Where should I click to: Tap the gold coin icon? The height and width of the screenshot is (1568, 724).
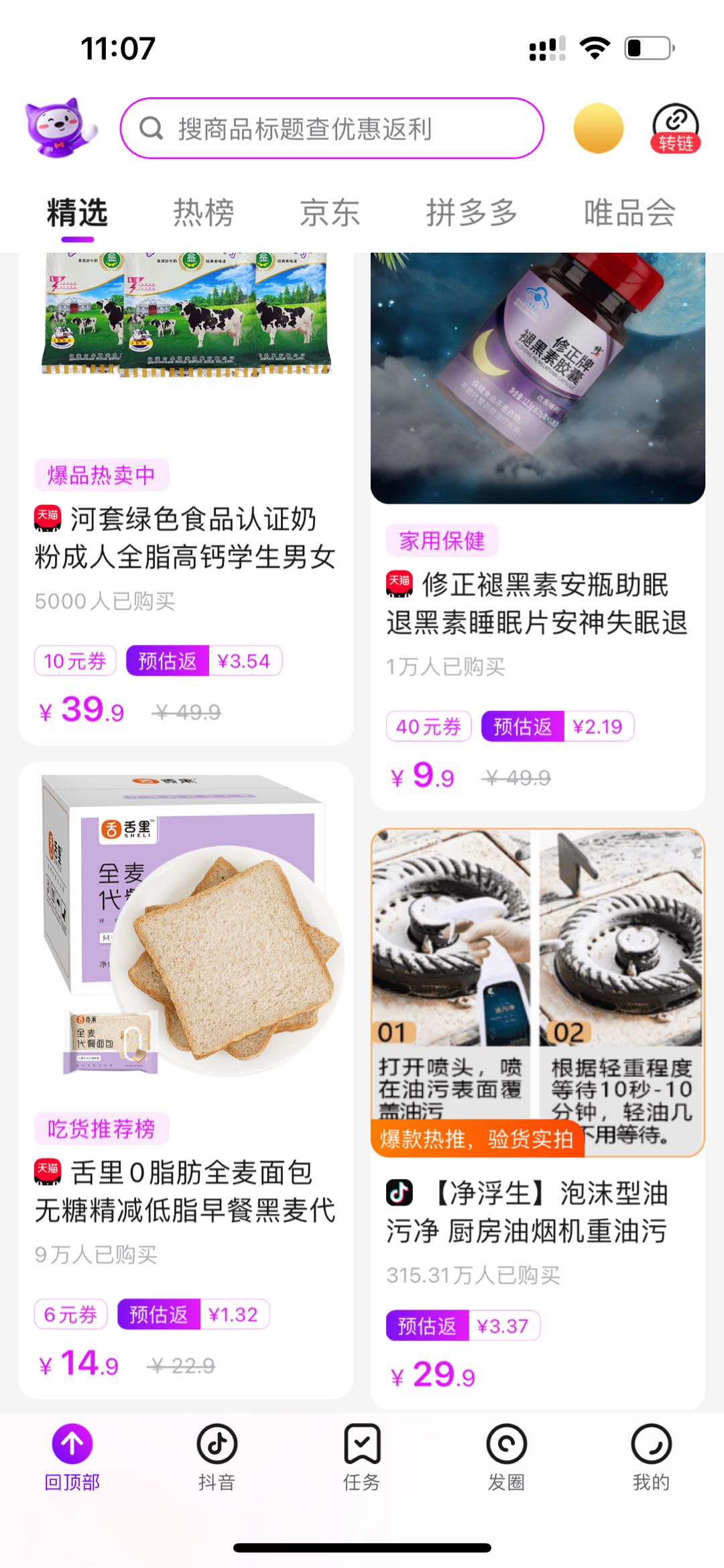point(598,128)
